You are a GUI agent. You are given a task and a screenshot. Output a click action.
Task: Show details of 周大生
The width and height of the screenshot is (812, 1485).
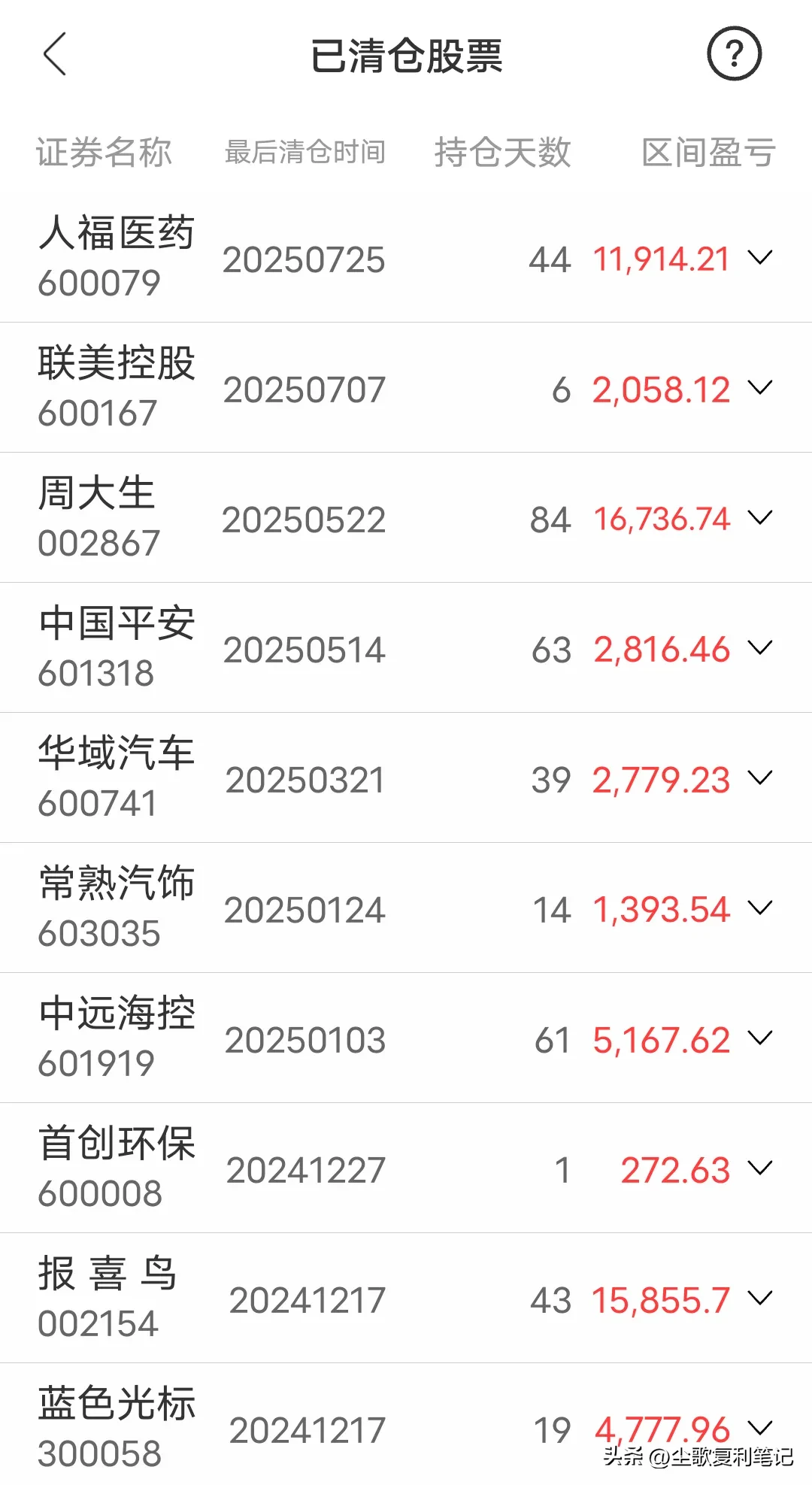point(760,518)
